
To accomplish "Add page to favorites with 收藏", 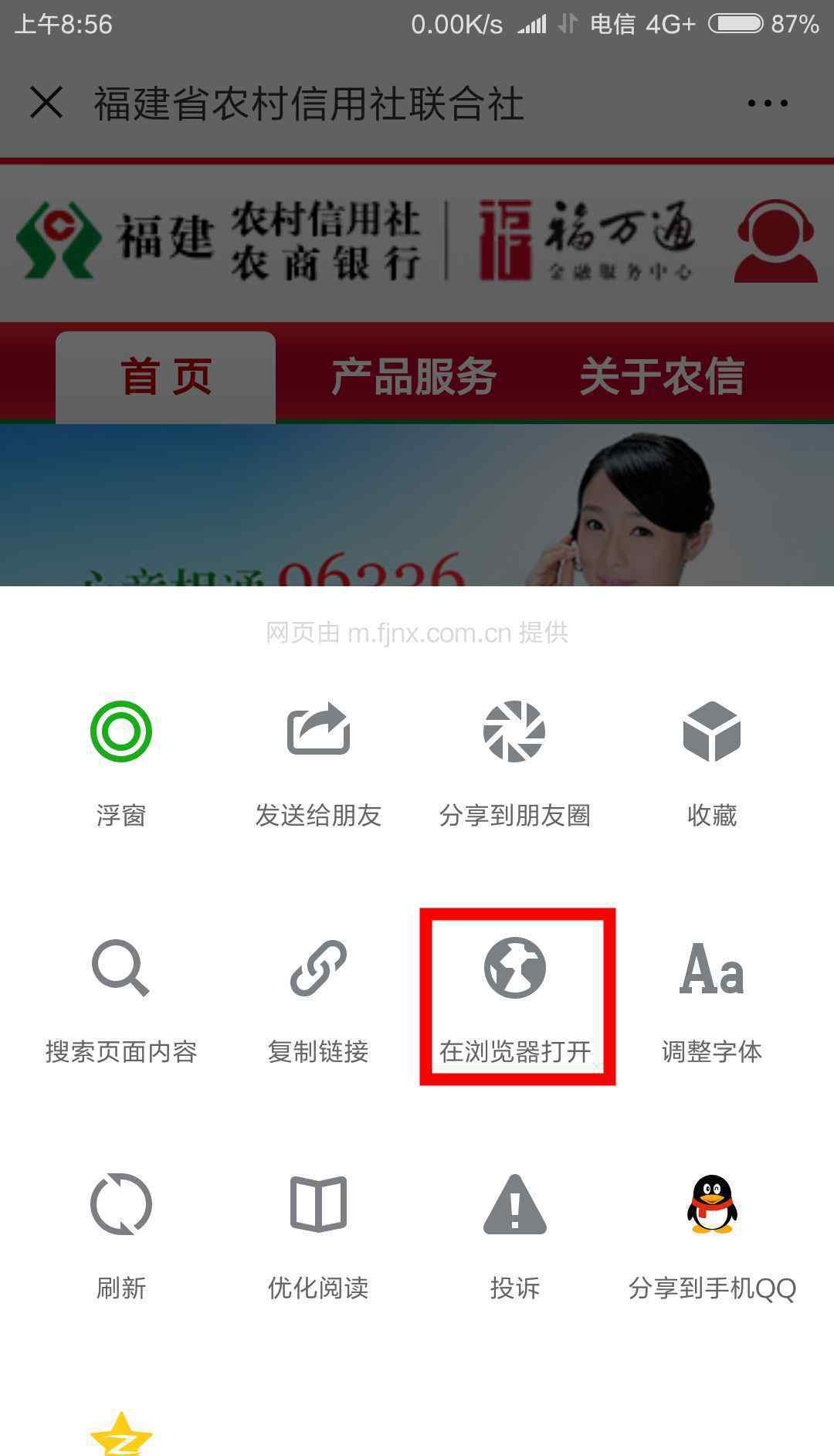I will click(712, 763).
